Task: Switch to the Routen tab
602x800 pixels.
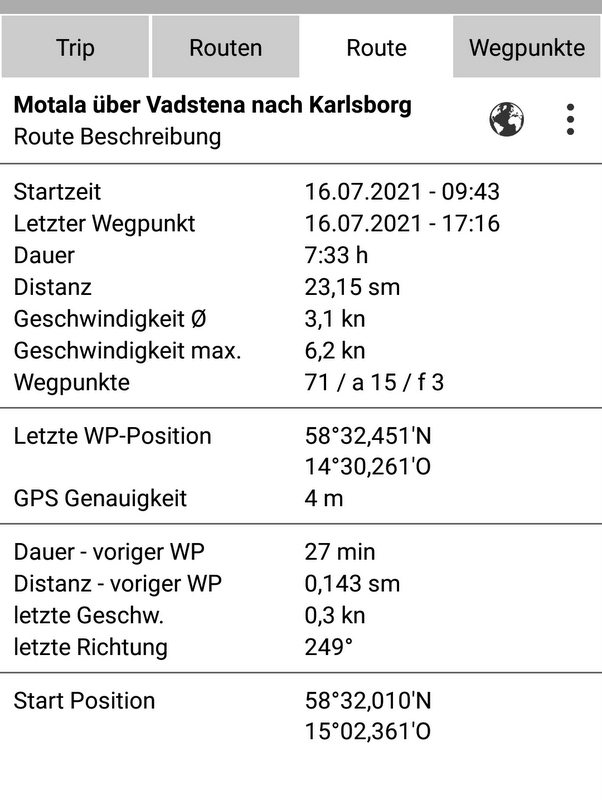Action: [225, 47]
